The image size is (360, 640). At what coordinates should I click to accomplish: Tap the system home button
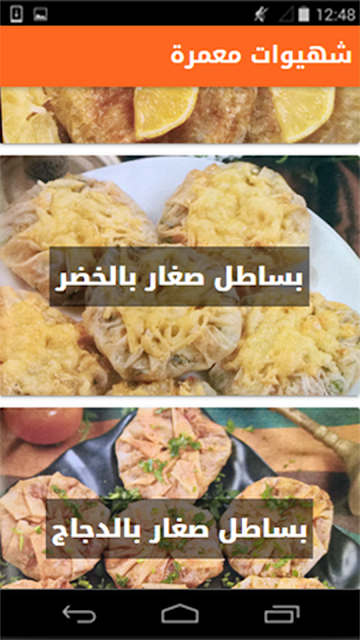click(x=180, y=614)
